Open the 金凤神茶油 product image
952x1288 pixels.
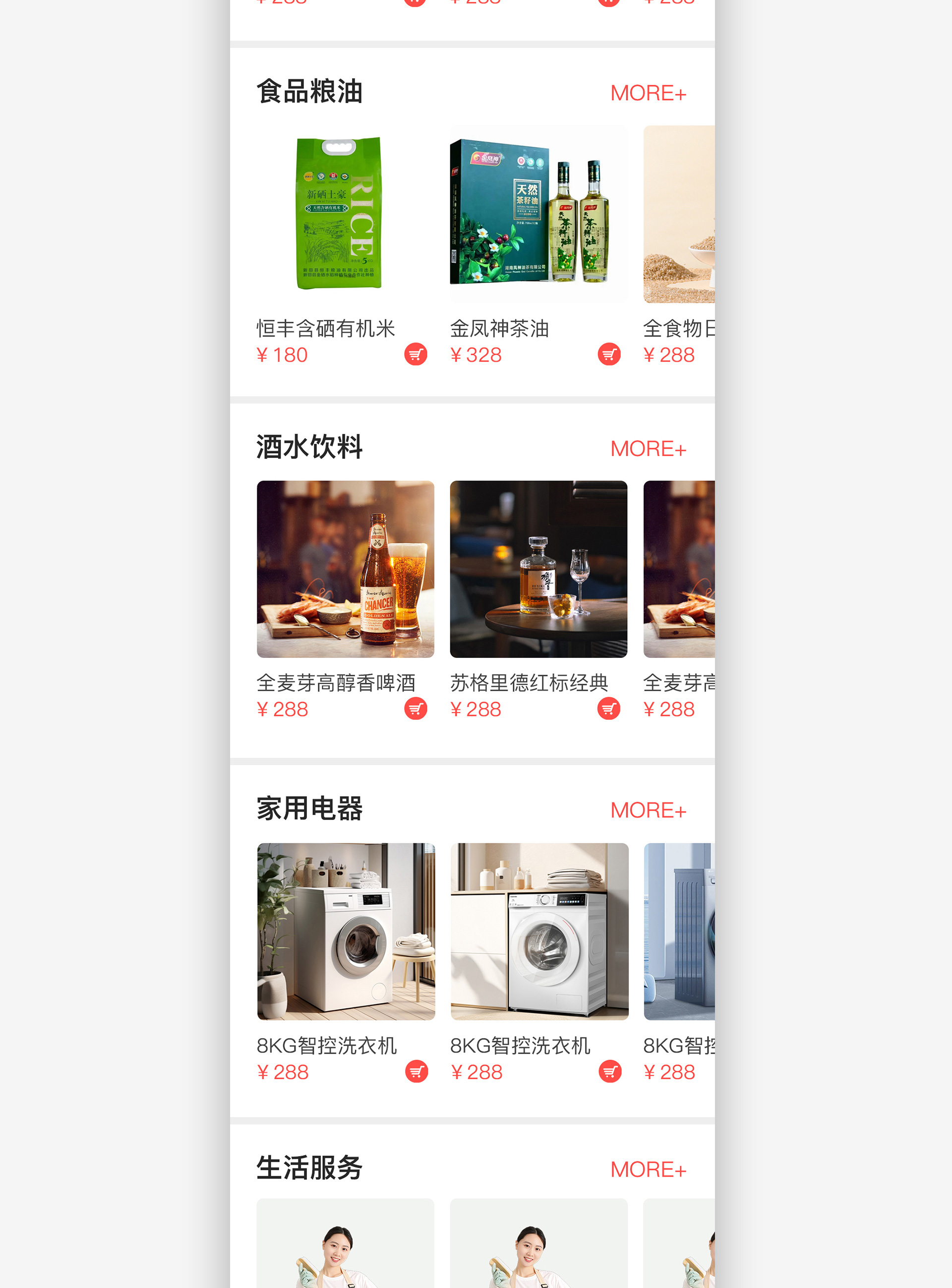538,214
